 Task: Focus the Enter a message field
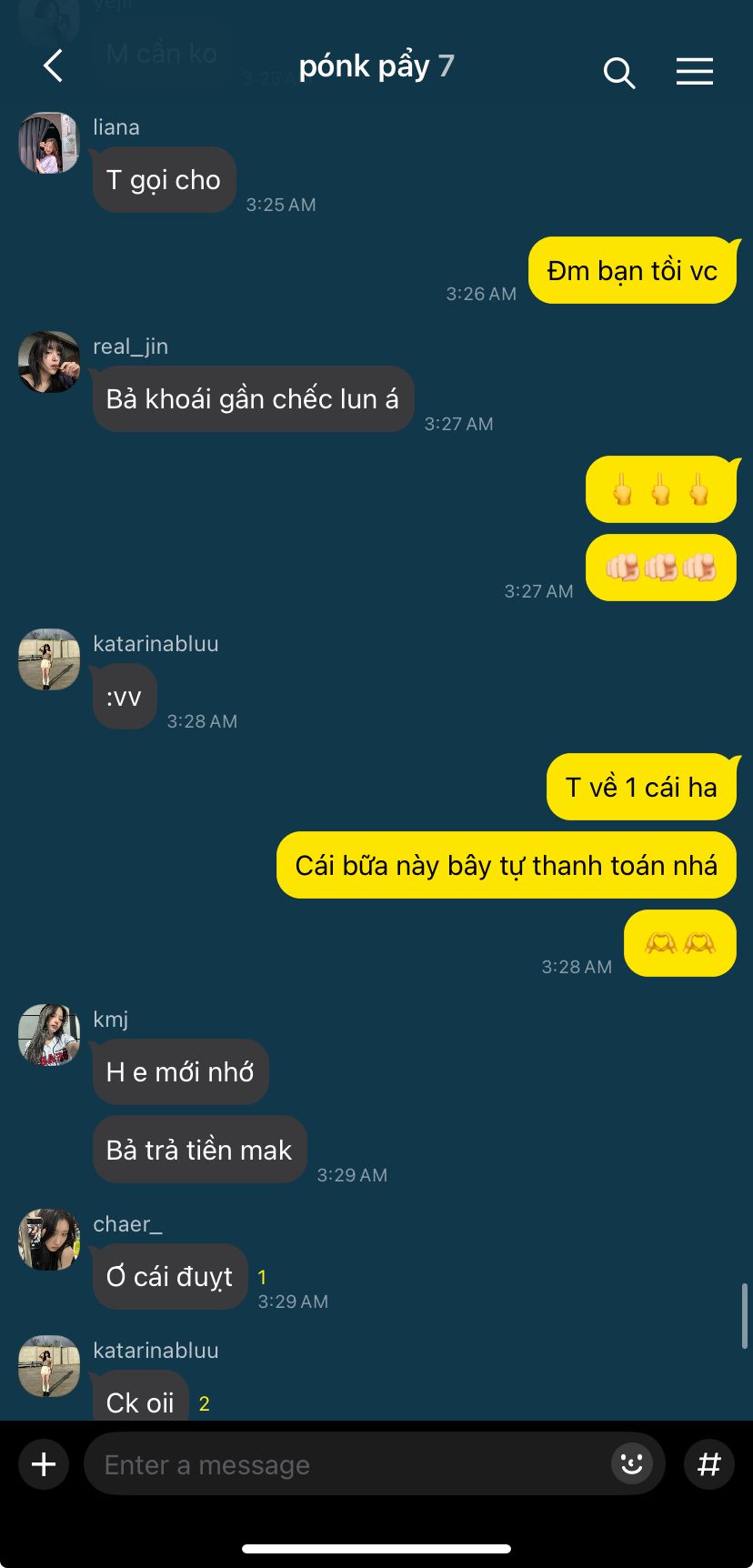click(x=346, y=1464)
